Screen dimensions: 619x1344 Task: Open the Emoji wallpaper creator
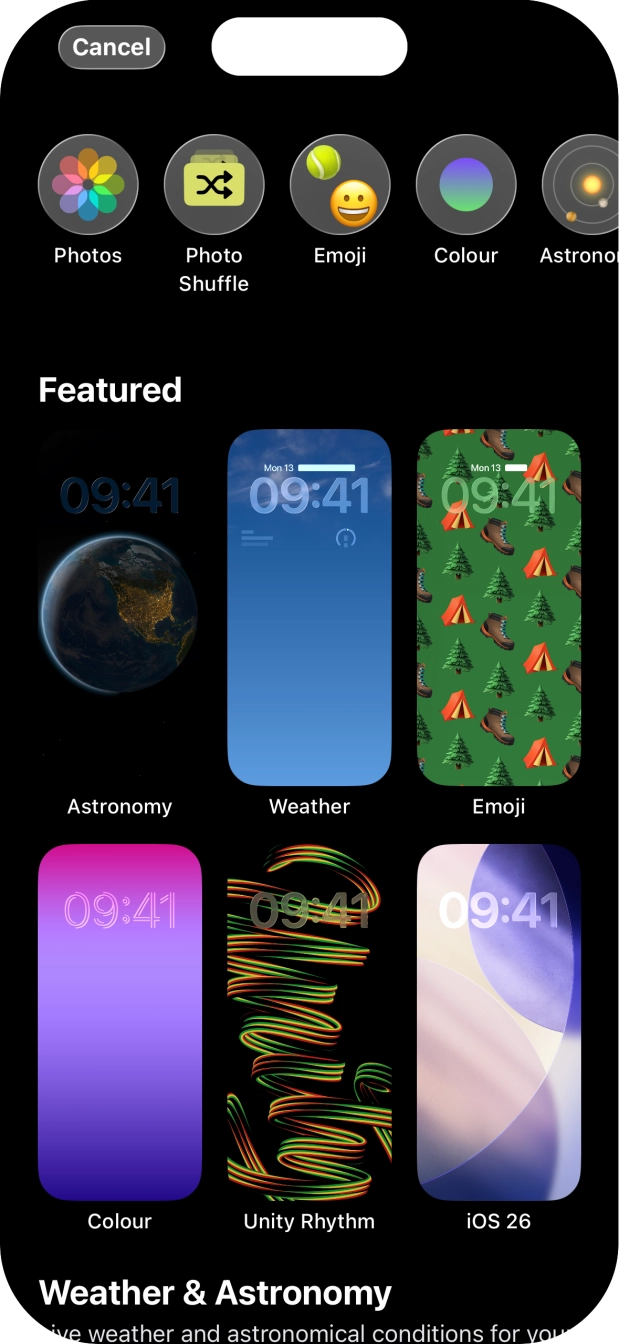point(340,185)
